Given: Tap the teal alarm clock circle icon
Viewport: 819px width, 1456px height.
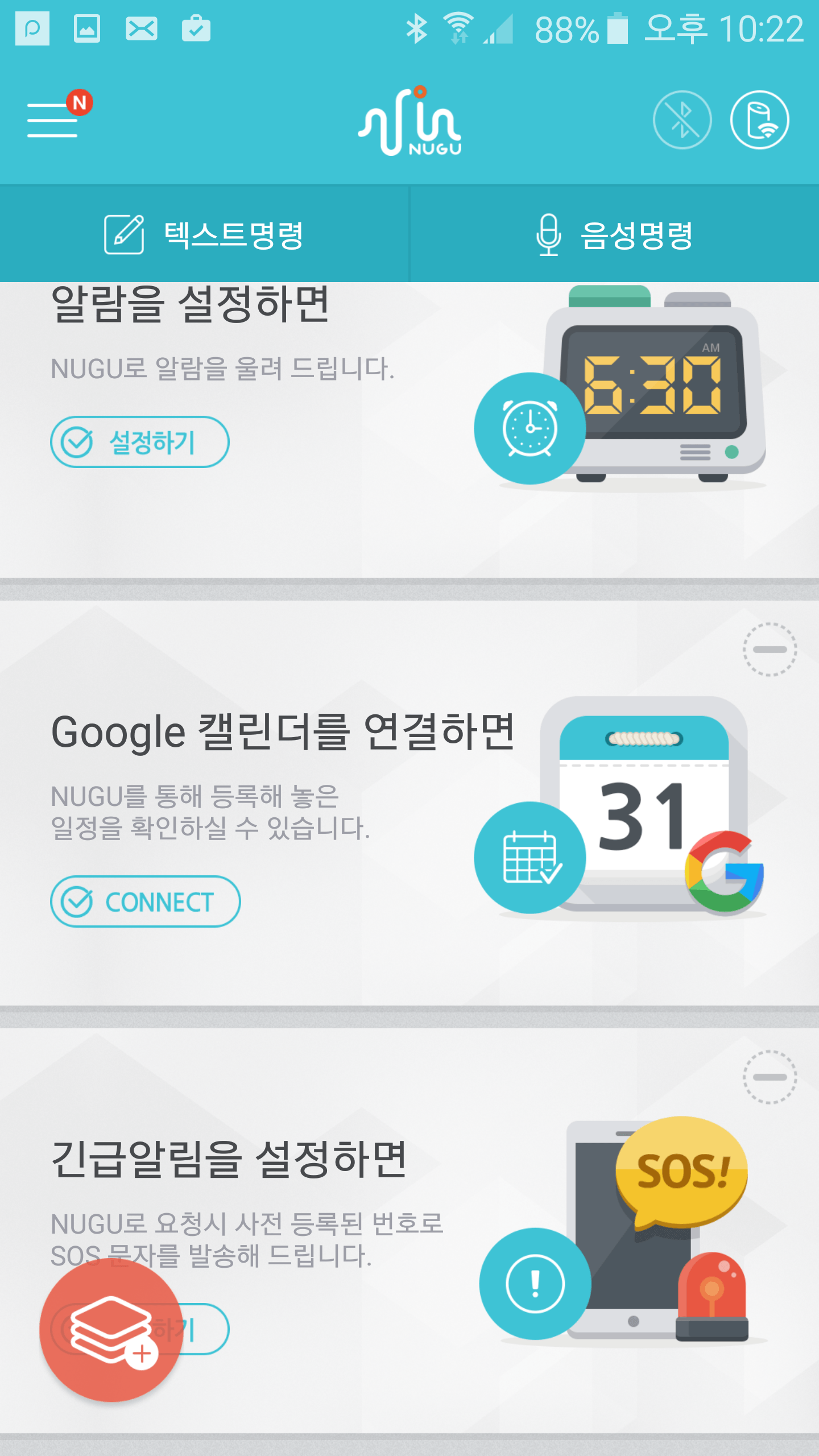Looking at the screenshot, I should [530, 429].
